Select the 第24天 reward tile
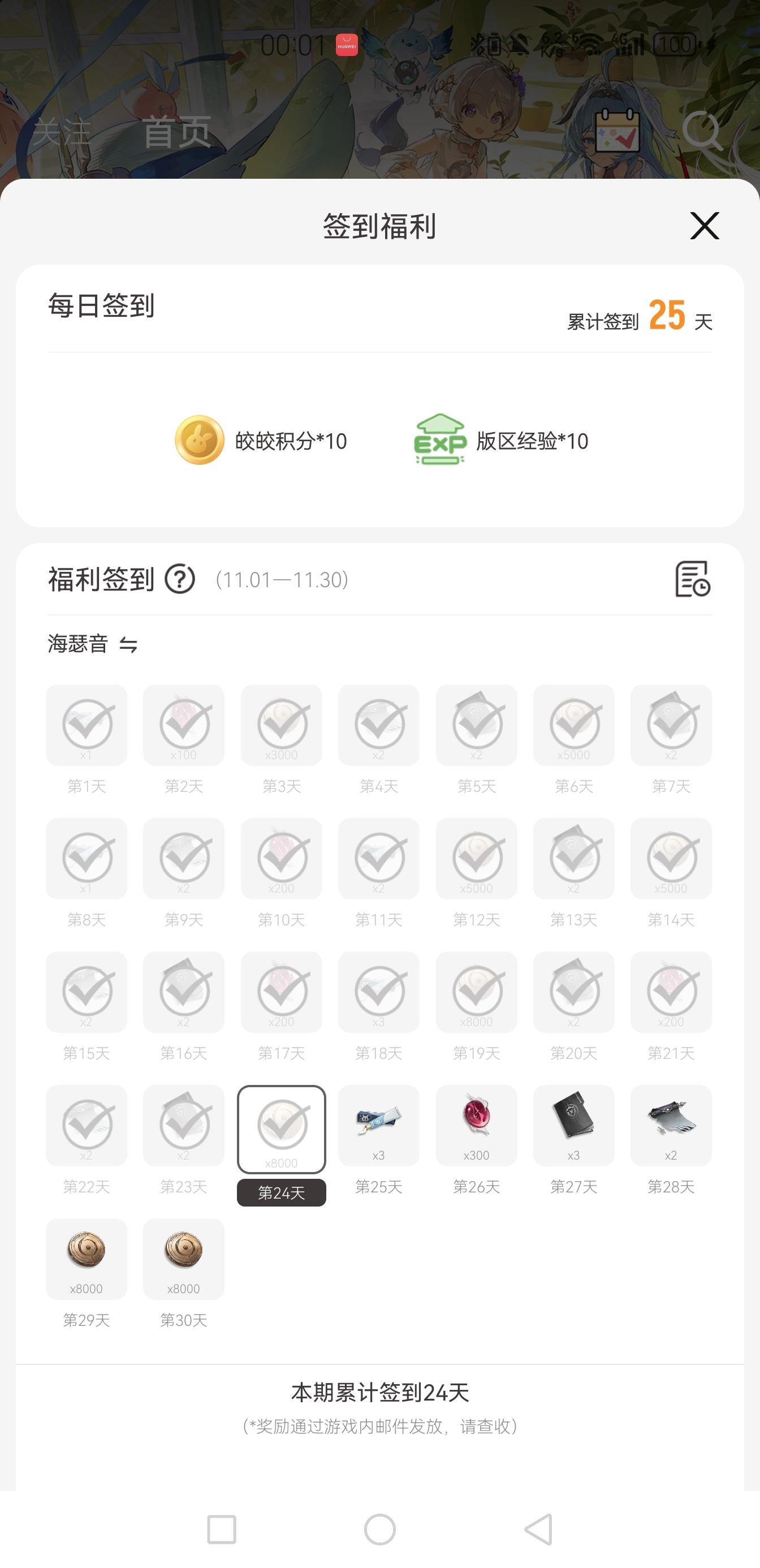760x1568 pixels. tap(281, 1129)
